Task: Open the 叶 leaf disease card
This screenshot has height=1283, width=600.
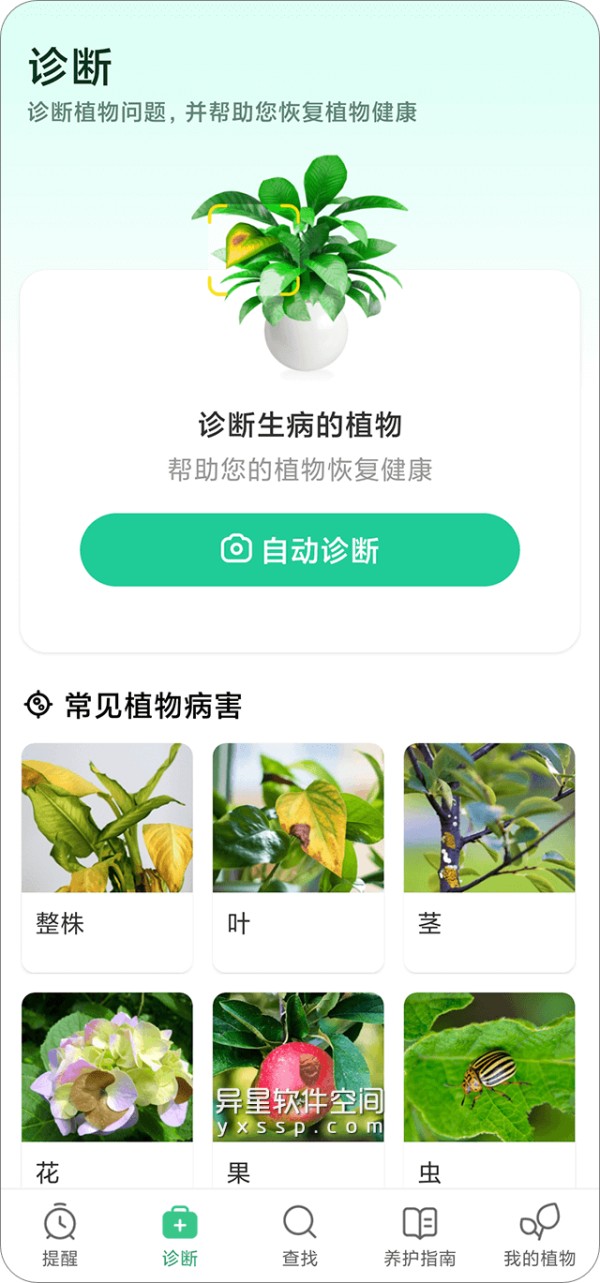Action: (298, 857)
